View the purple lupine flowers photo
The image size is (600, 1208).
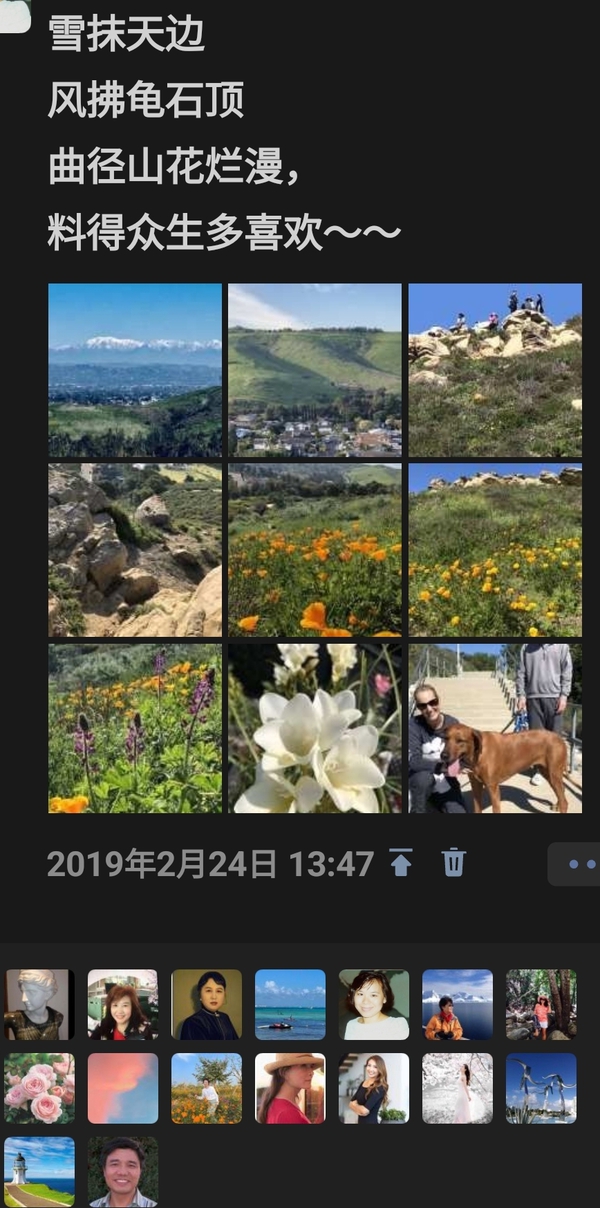coord(135,728)
